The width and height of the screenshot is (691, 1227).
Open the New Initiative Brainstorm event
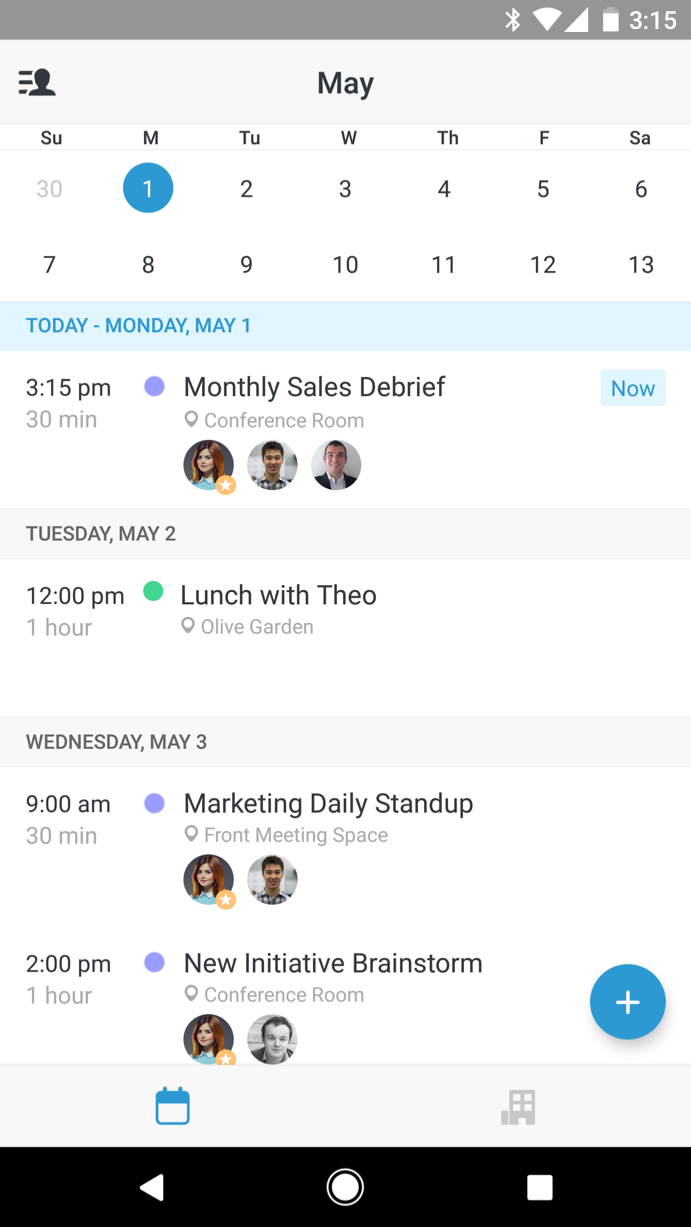(332, 964)
